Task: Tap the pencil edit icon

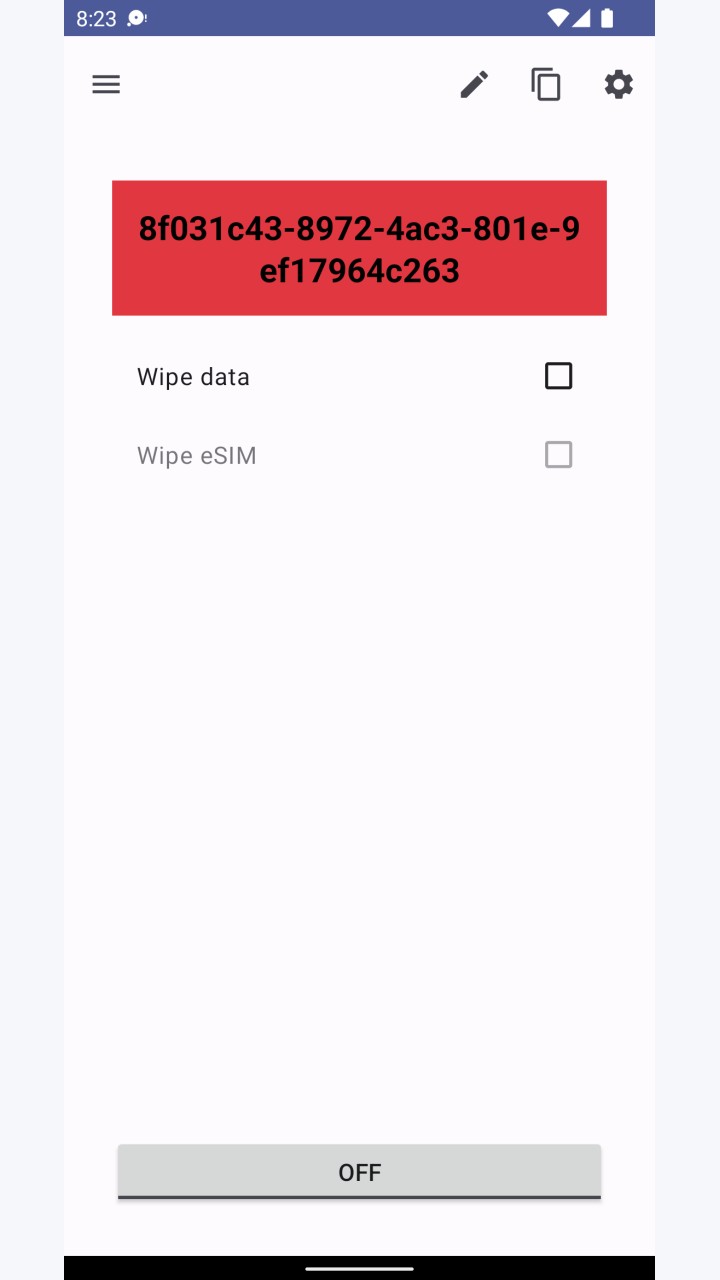Action: tap(474, 85)
